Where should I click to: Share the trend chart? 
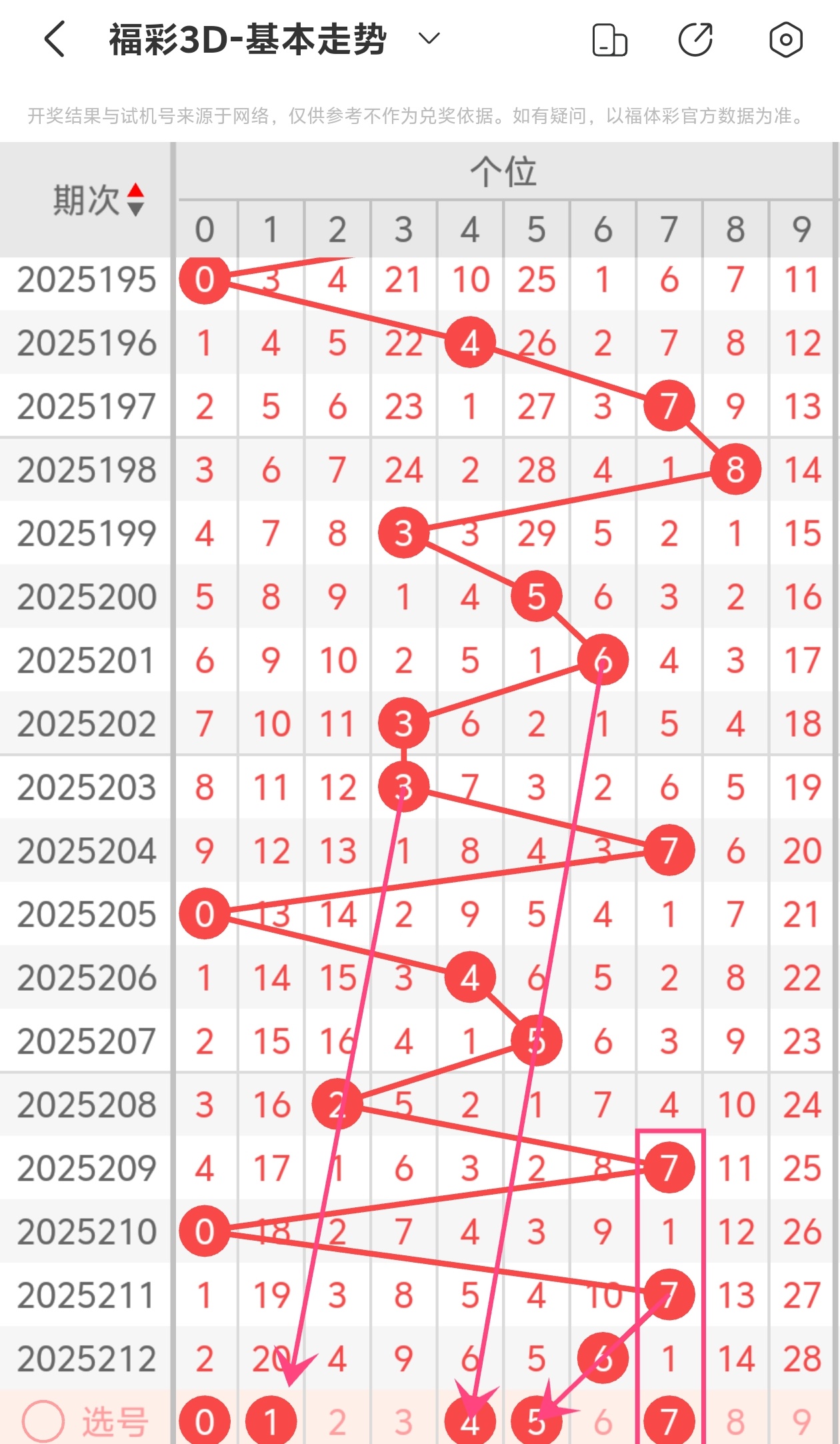pos(696,39)
